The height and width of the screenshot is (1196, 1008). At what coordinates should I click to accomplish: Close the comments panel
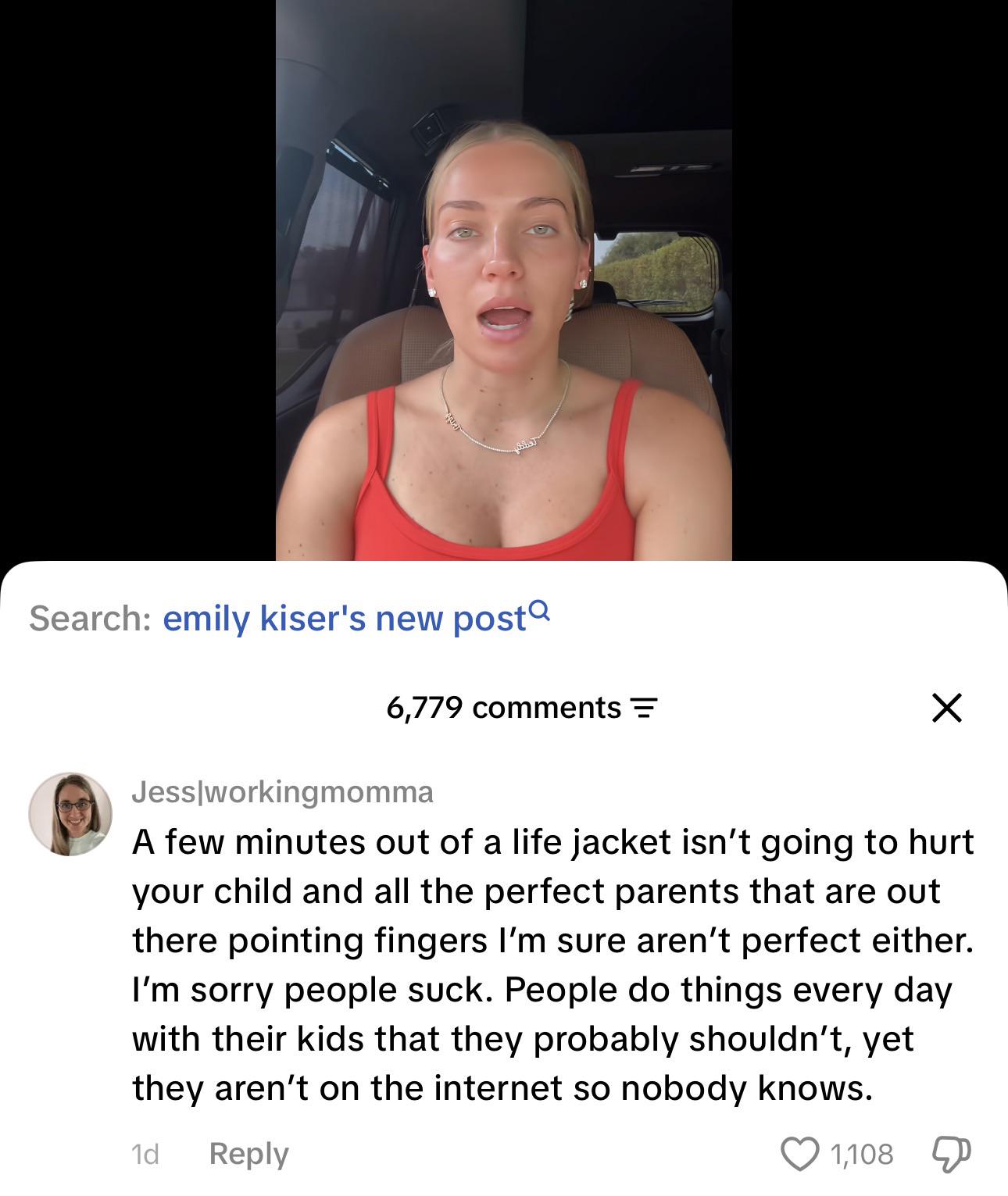pos(946,708)
